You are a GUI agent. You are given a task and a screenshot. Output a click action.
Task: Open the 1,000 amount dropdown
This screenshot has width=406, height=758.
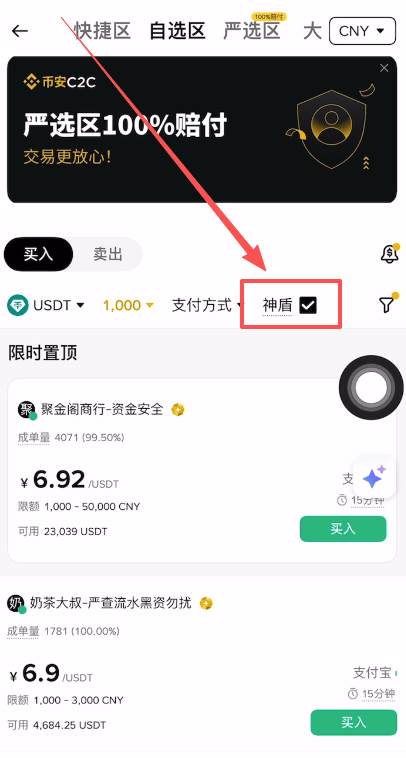pyautogui.click(x=128, y=305)
